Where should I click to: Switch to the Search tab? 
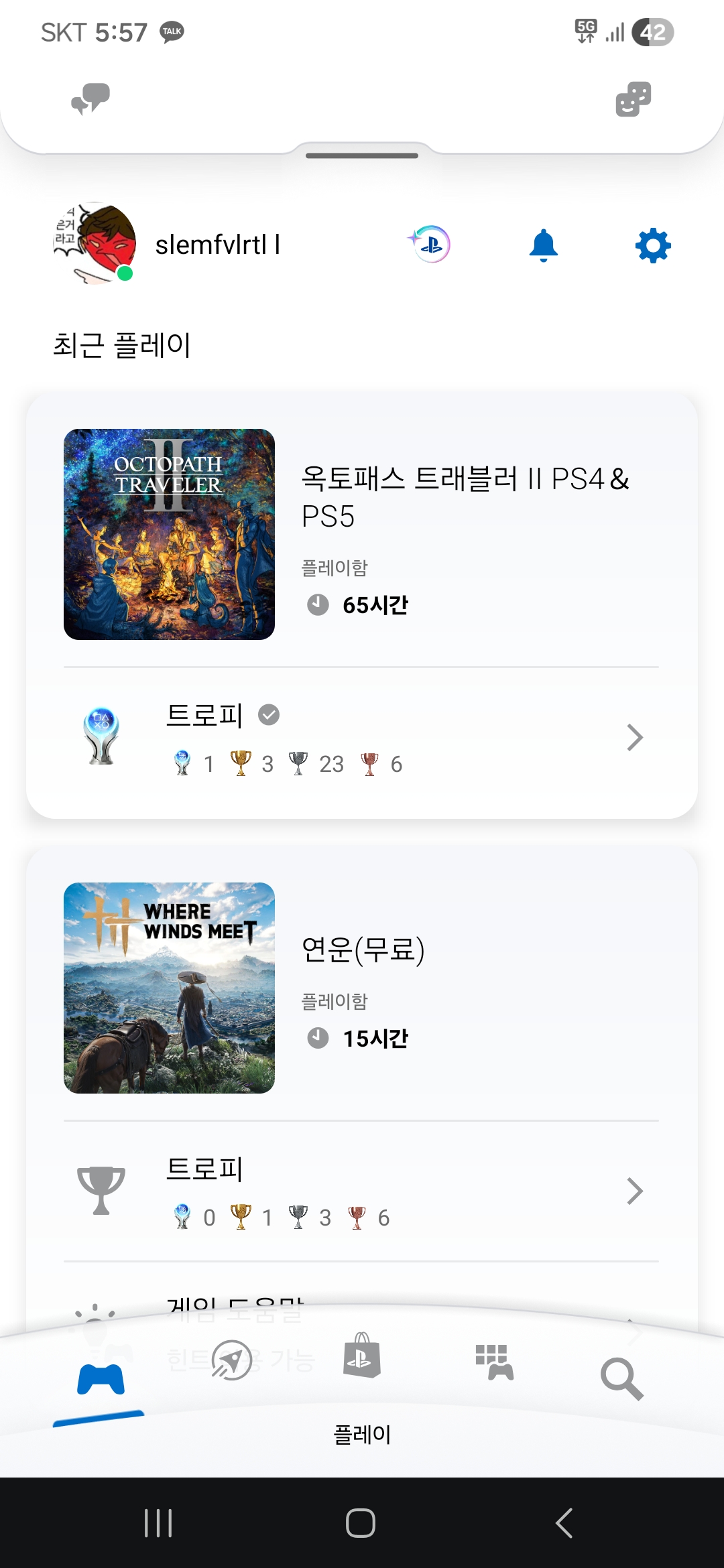pyautogui.click(x=622, y=1378)
